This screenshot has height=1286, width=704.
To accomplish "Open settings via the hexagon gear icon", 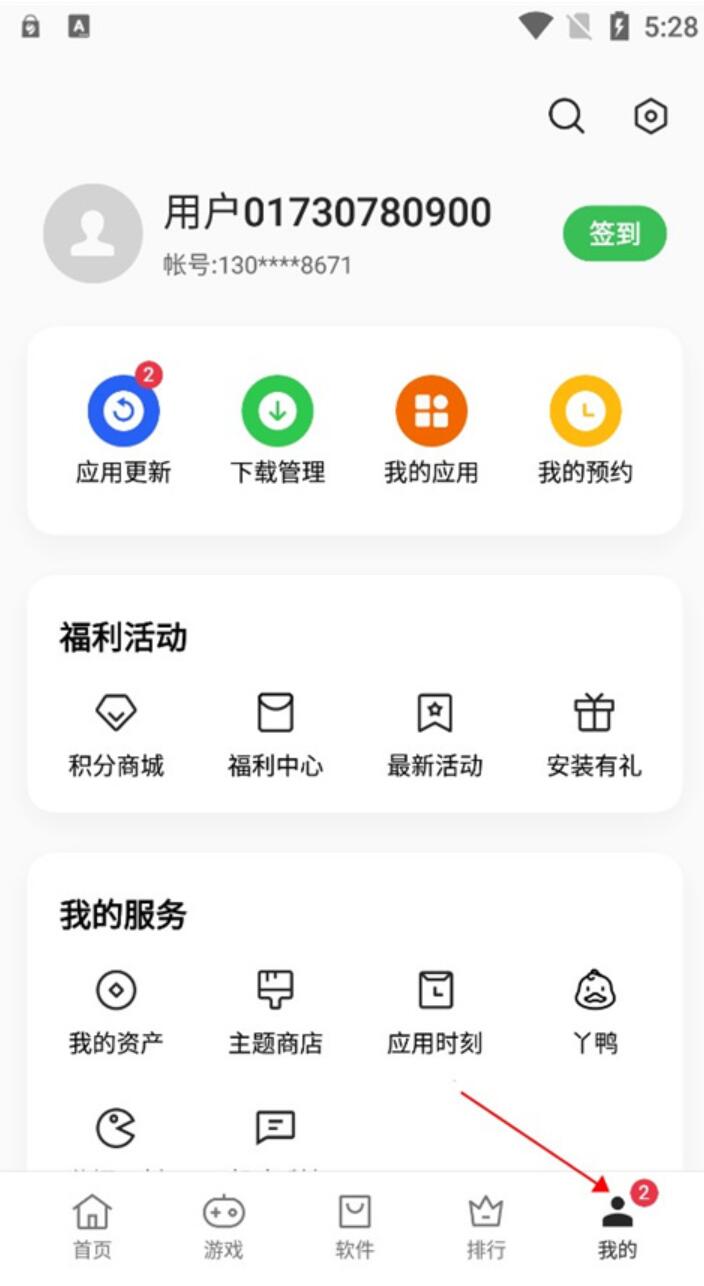I will pyautogui.click(x=651, y=117).
